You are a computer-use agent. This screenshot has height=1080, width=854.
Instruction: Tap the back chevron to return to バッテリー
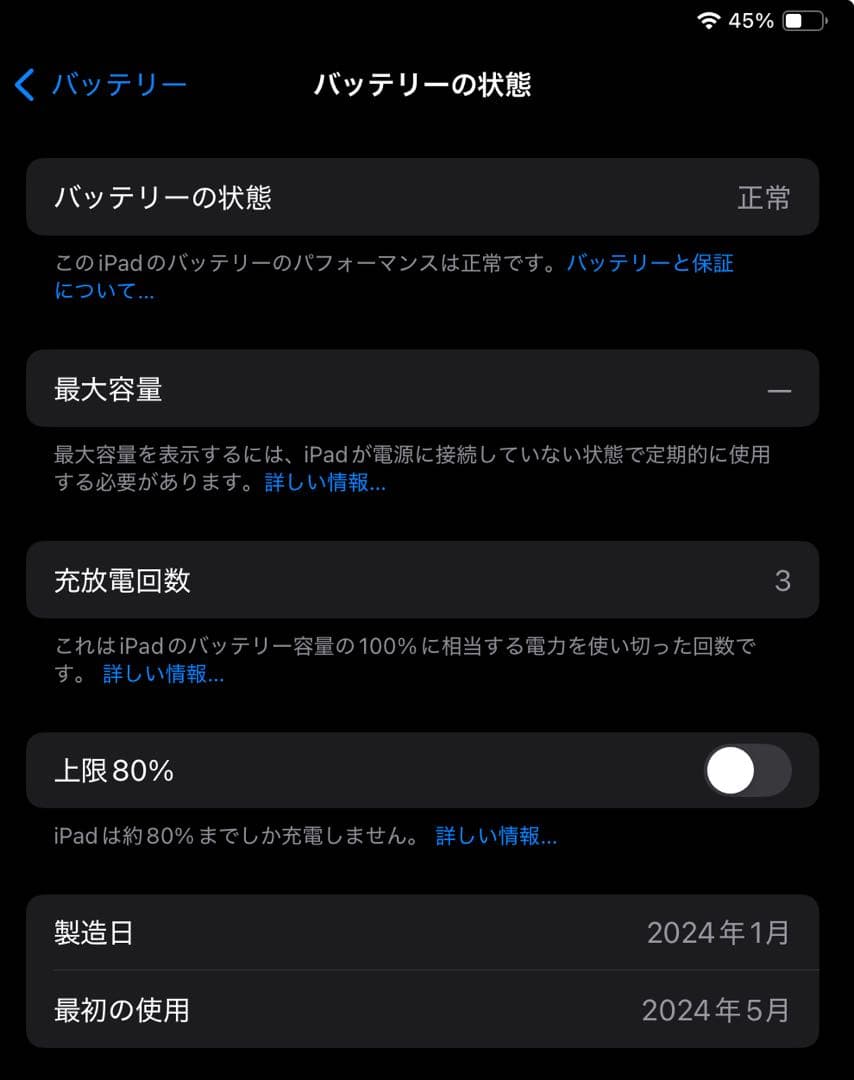pyautogui.click(x=23, y=85)
